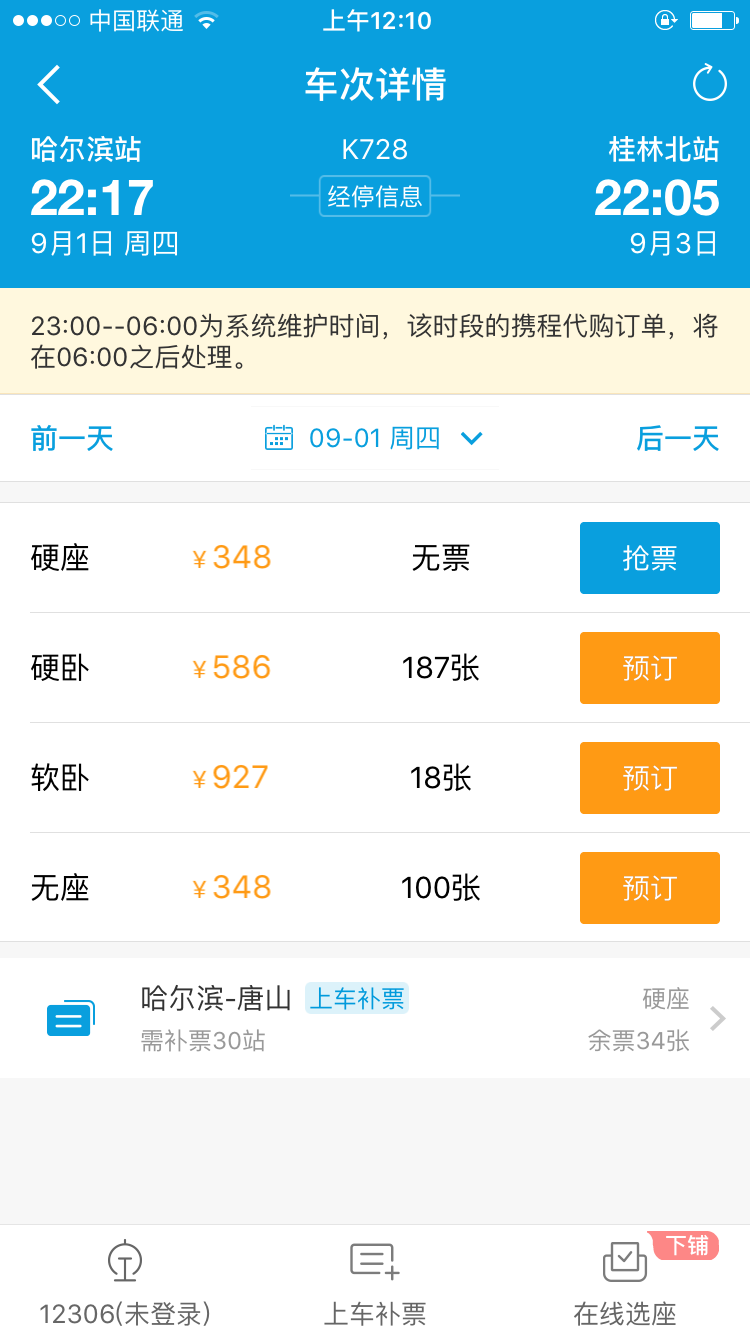Switch to the previous day 前一天
Viewport: 750px width, 1334px height.
click(x=72, y=438)
